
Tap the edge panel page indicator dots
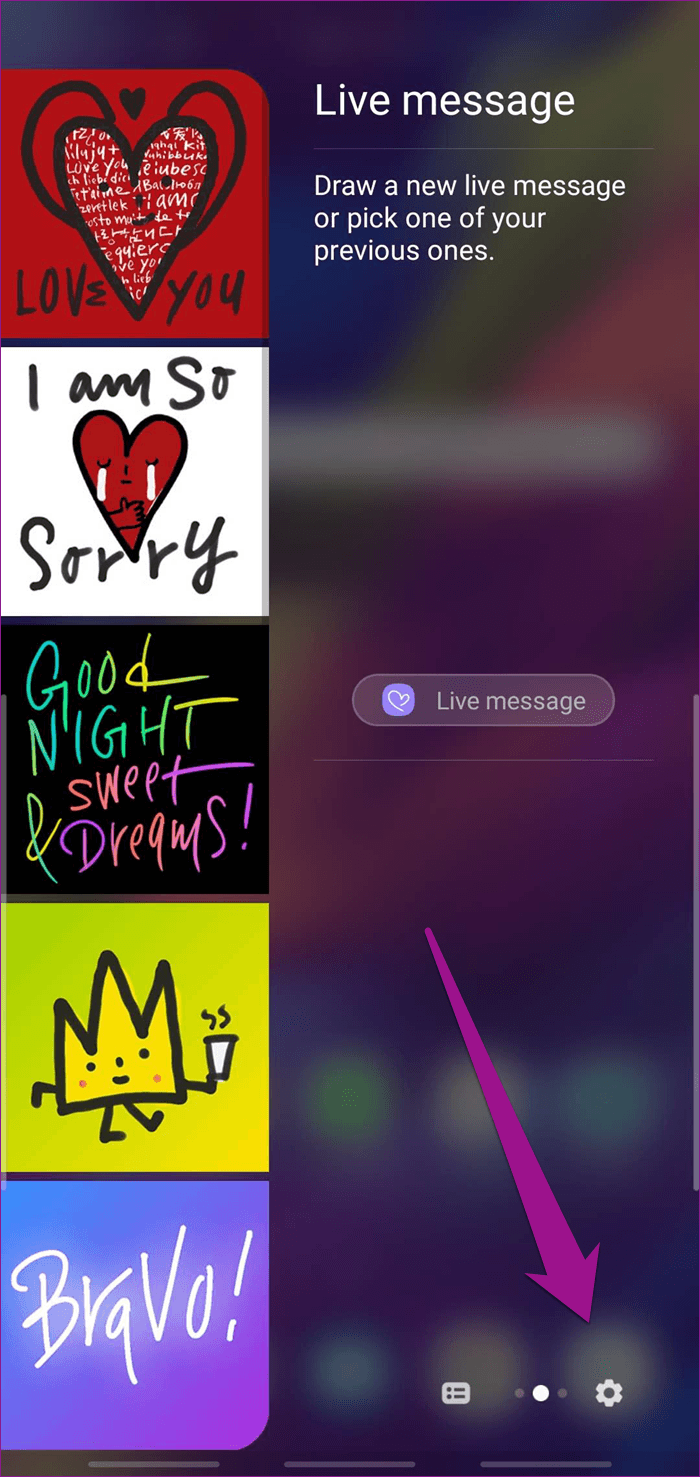[541, 1392]
